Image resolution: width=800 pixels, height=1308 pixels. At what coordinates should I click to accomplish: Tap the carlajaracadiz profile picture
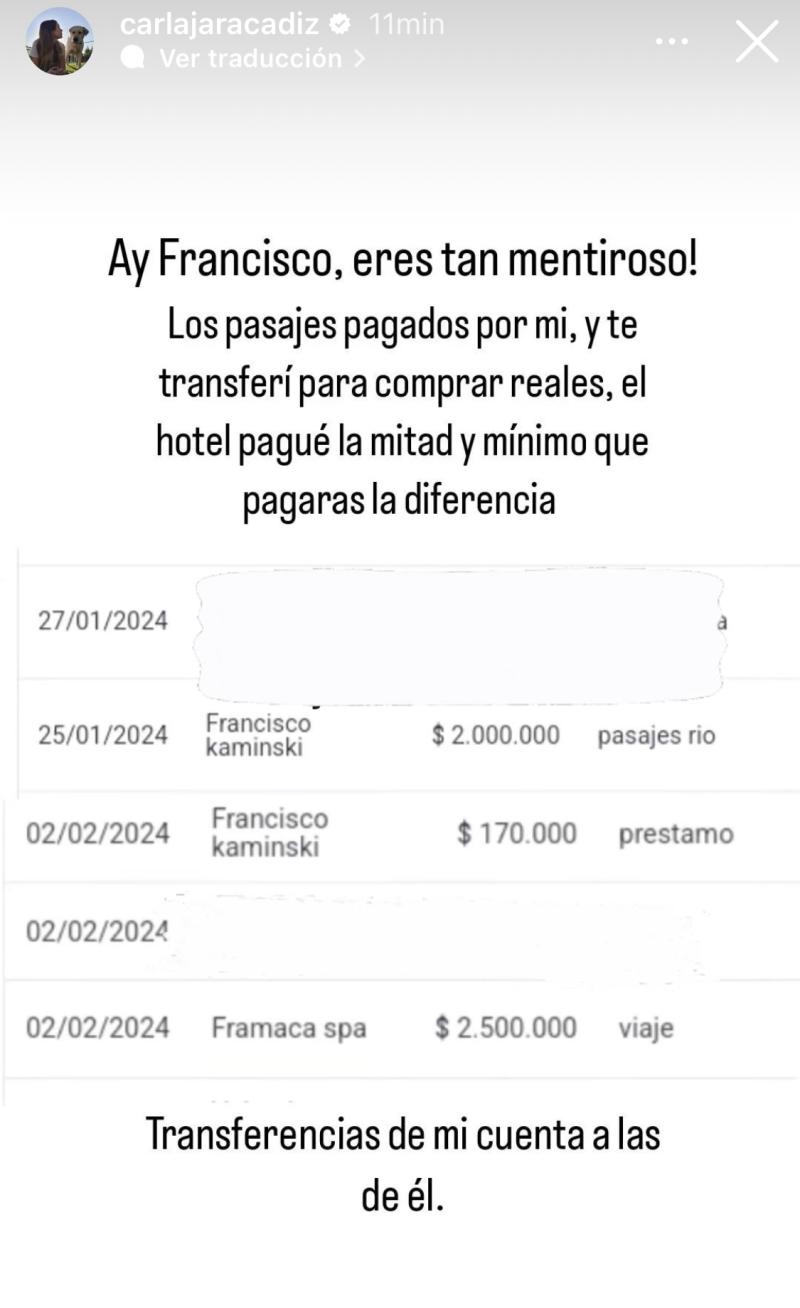60,42
